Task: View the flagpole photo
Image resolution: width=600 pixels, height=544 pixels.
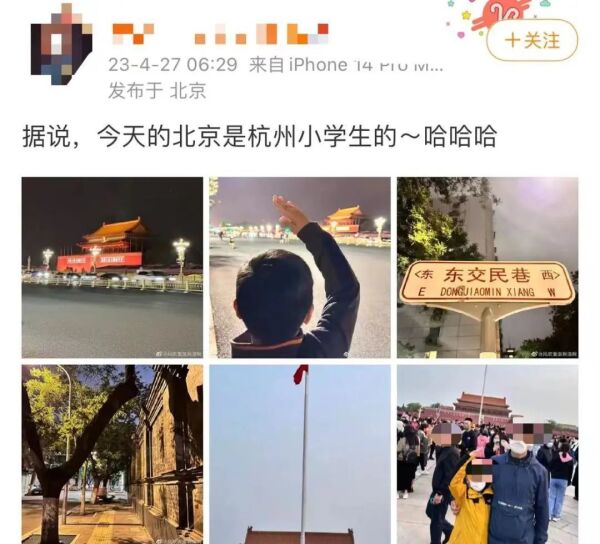Action: (299, 453)
